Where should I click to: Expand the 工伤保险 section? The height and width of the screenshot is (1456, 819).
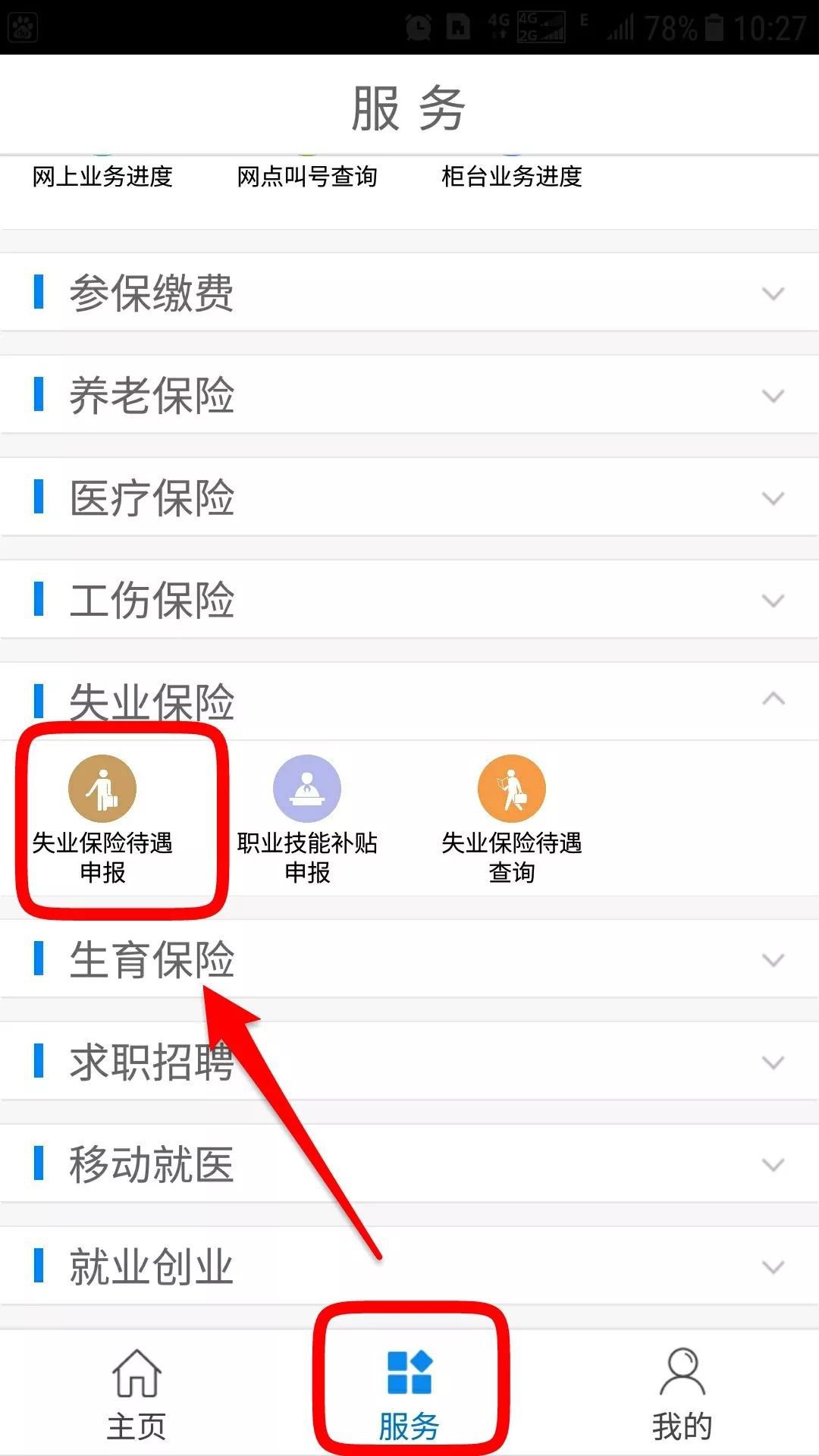click(x=409, y=600)
